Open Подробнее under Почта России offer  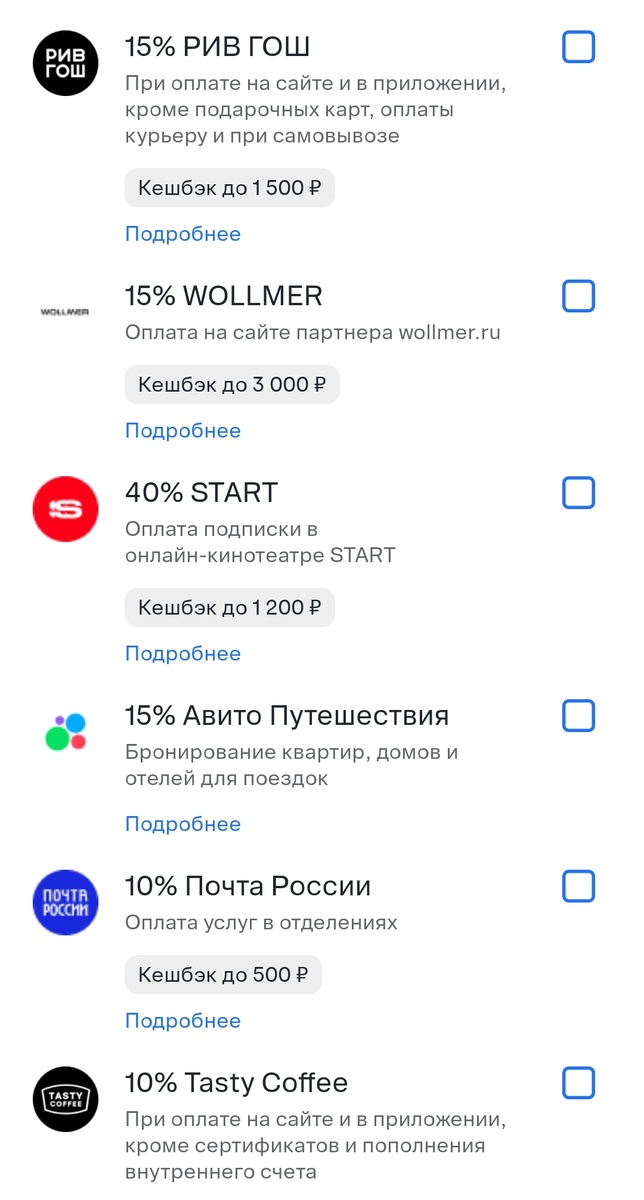click(x=183, y=1021)
